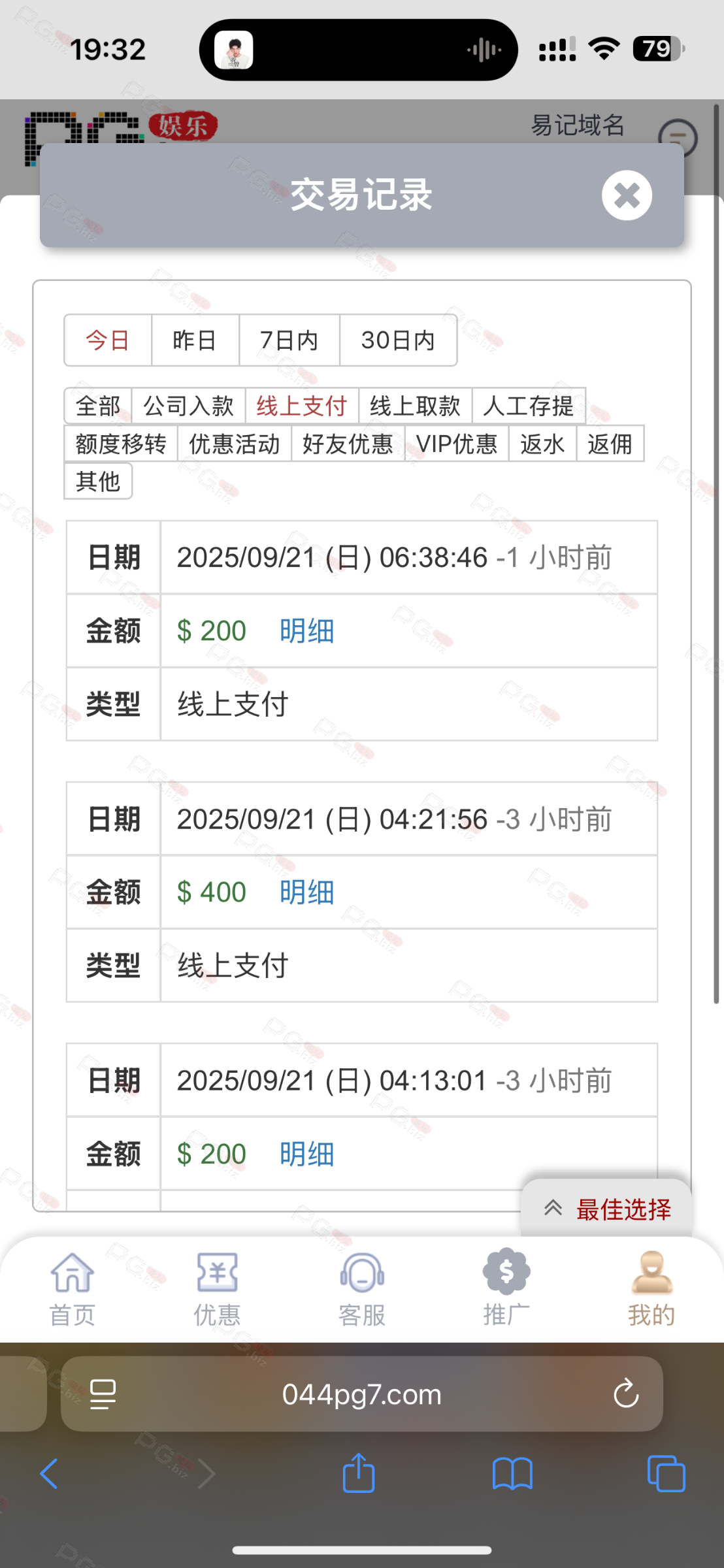Show 线上取款 withdrawal records
Viewport: 724px width, 1568px height.
tap(415, 406)
